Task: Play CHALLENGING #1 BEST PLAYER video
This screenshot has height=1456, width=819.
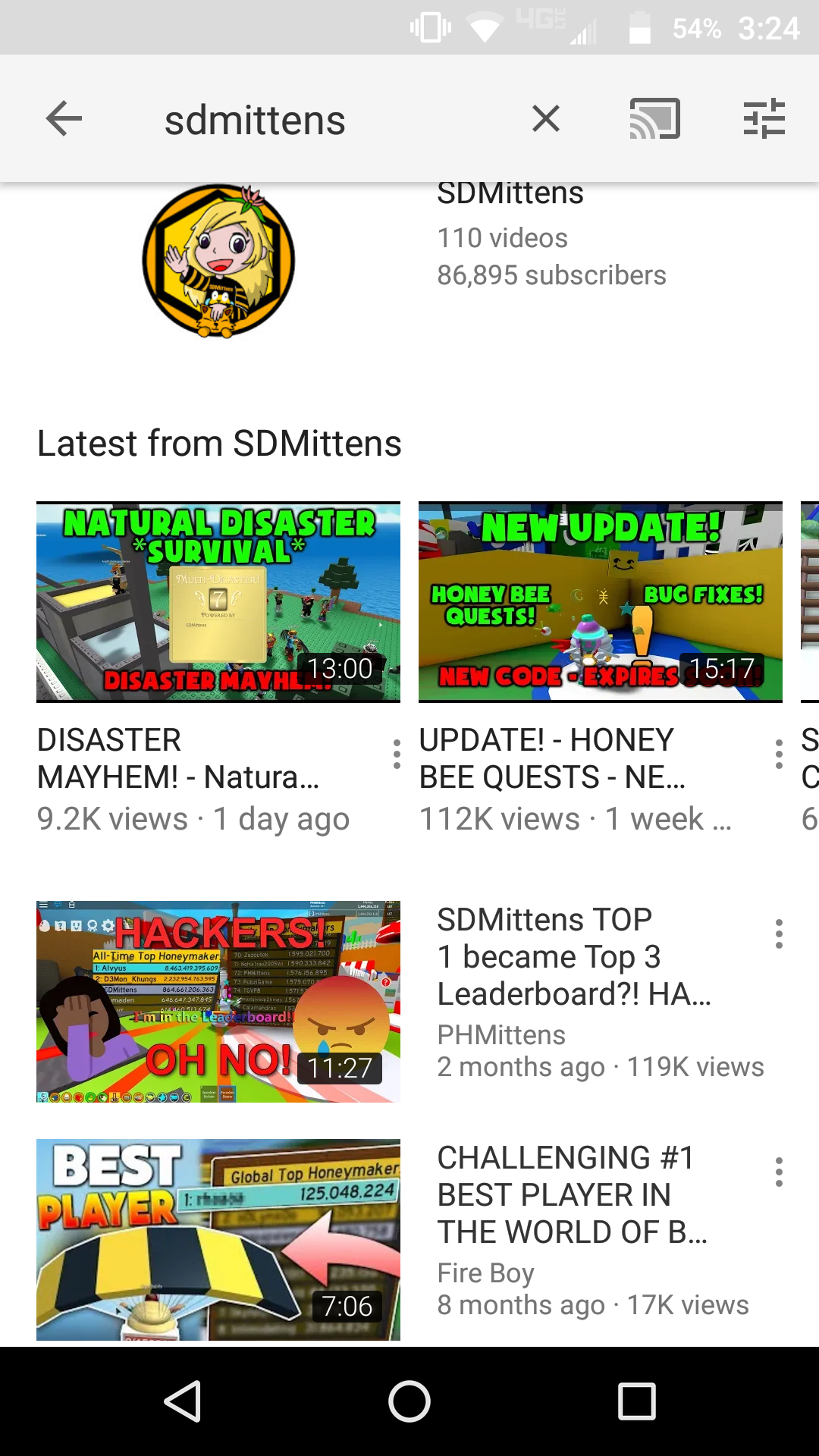Action: pos(218,1239)
